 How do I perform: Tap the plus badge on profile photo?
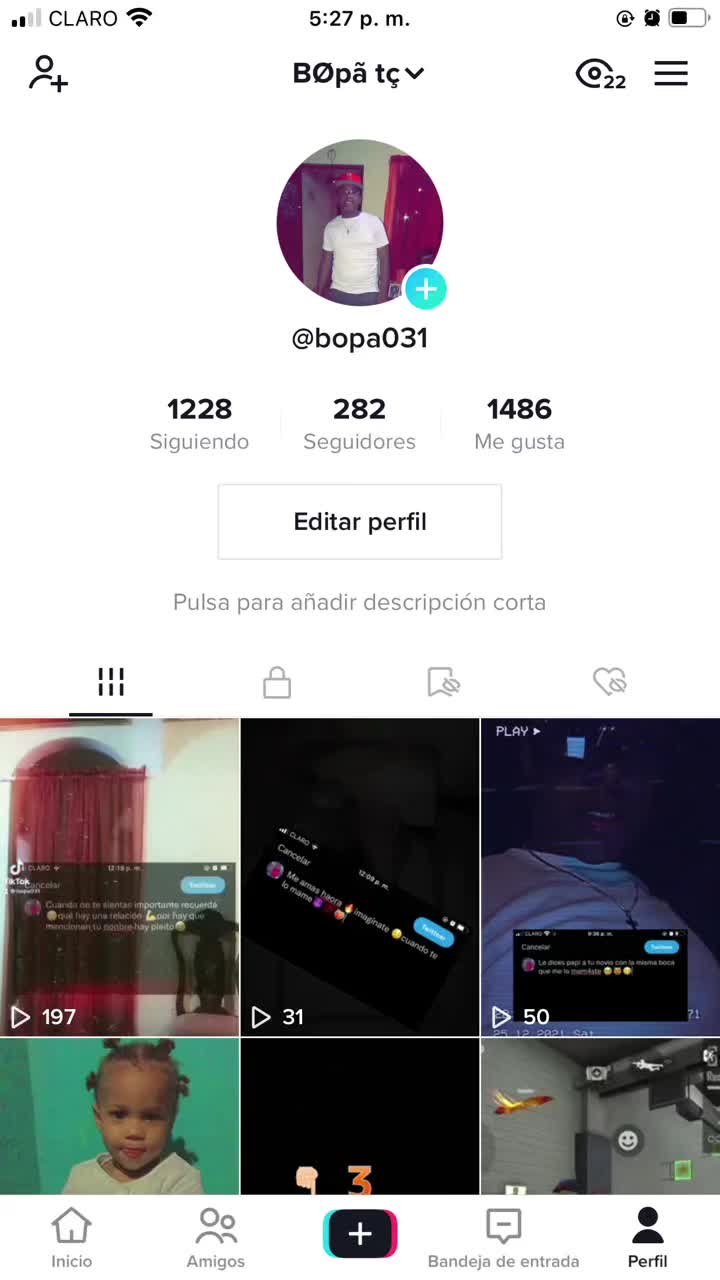pyautogui.click(x=426, y=290)
